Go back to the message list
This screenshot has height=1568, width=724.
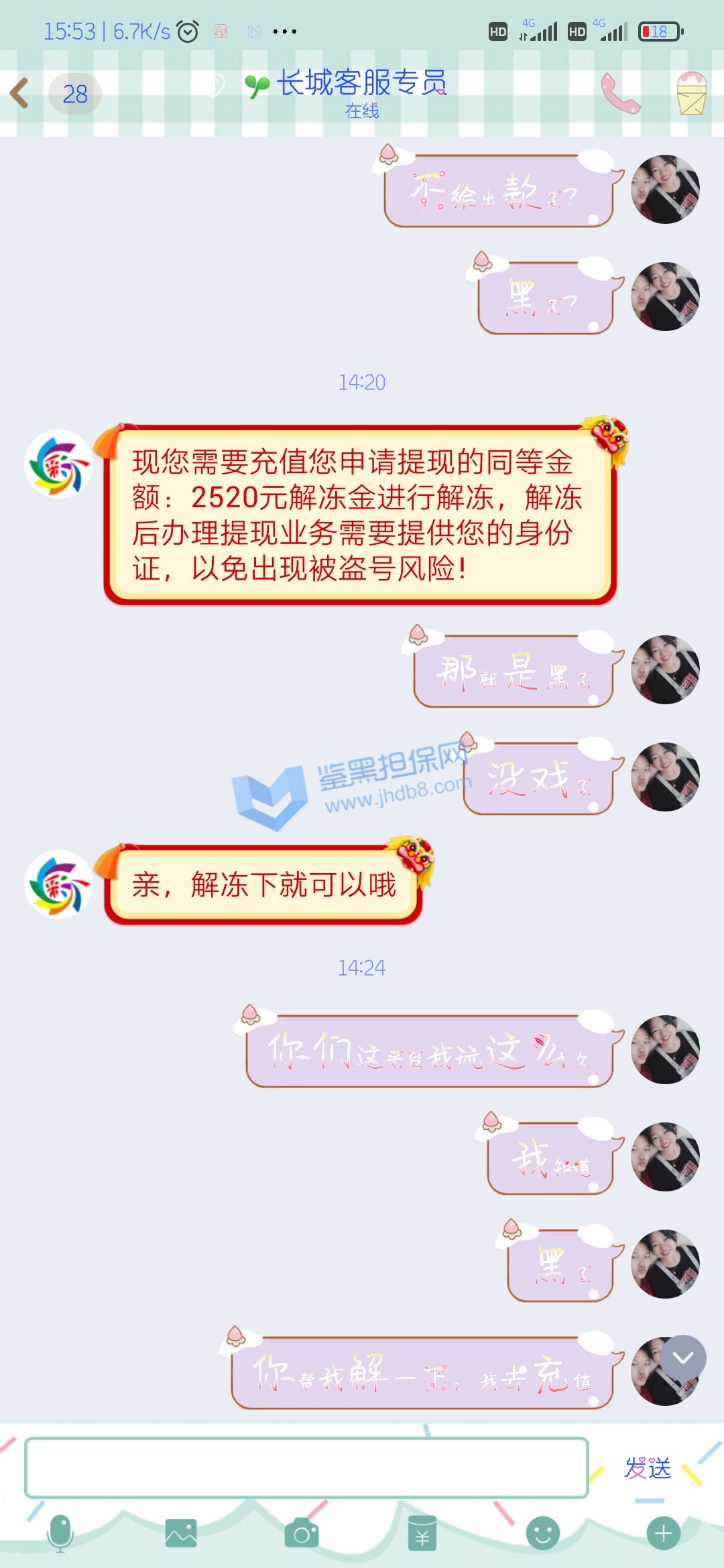pos(20,93)
